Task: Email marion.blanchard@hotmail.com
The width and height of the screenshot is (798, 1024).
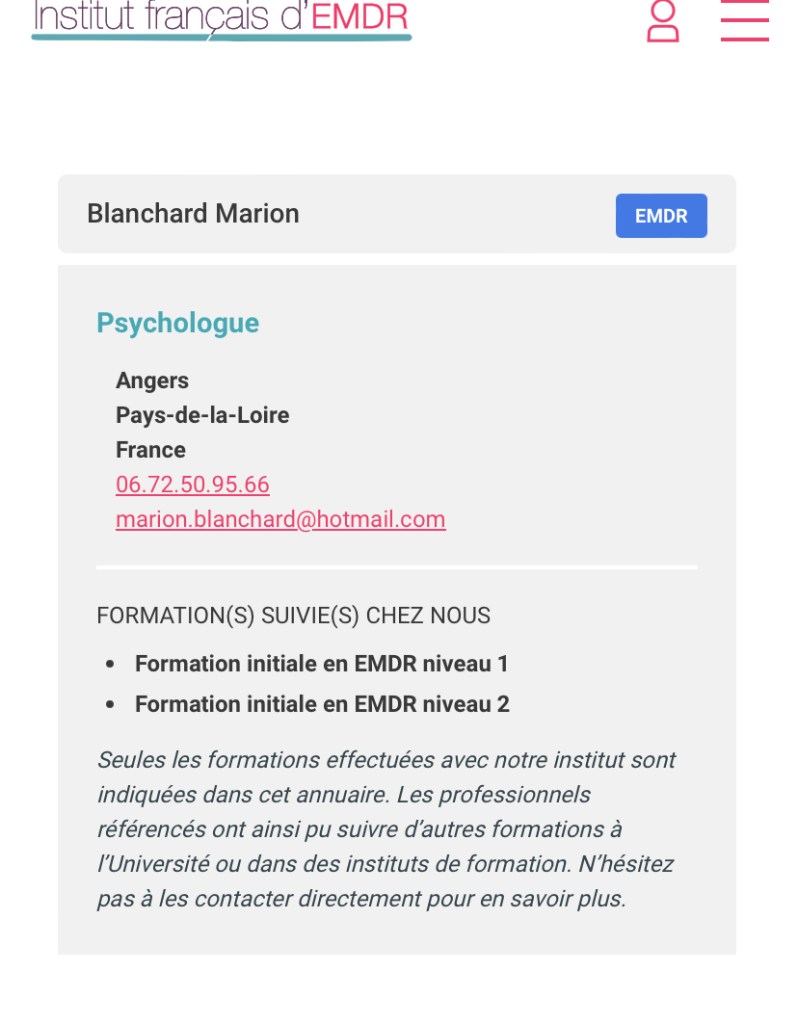Action: click(280, 520)
